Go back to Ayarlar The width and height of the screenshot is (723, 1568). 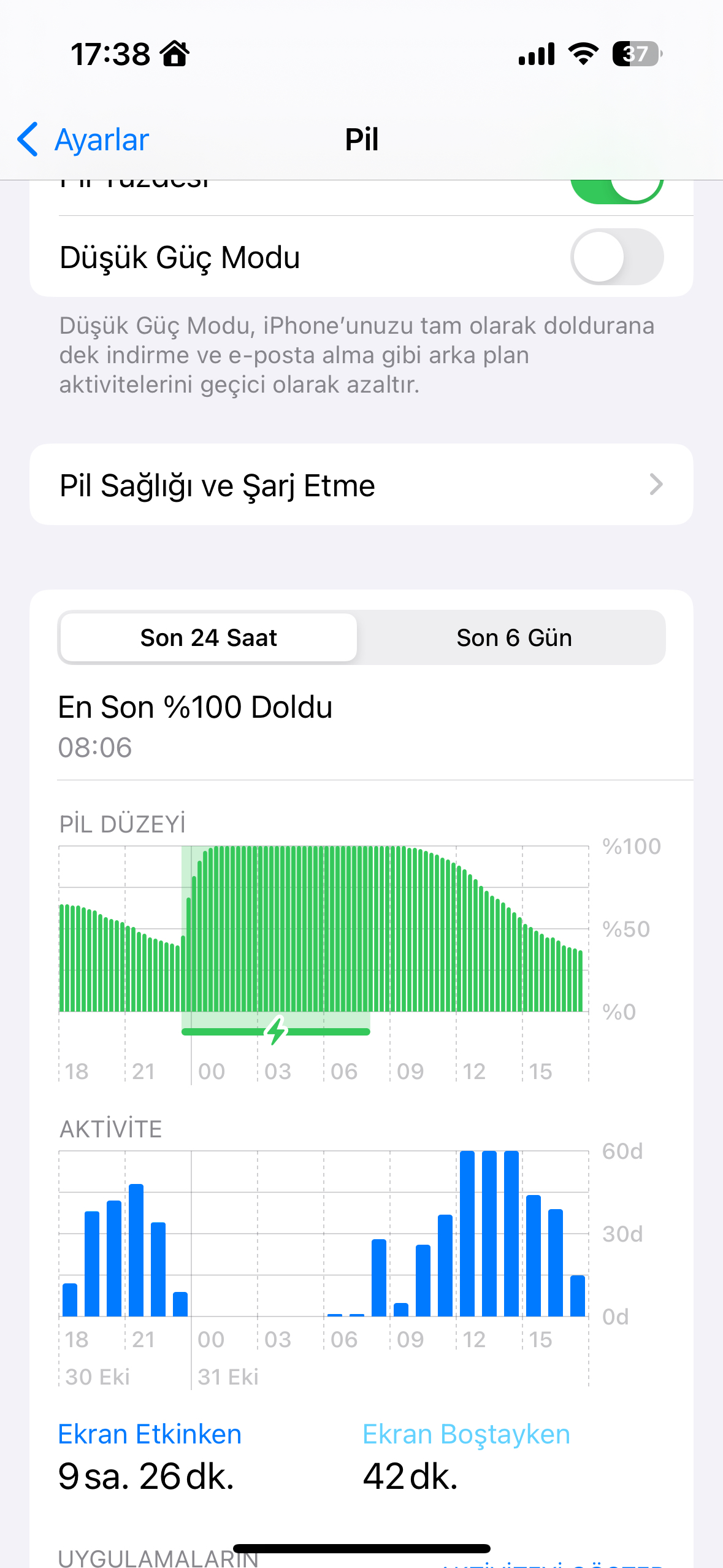[83, 140]
